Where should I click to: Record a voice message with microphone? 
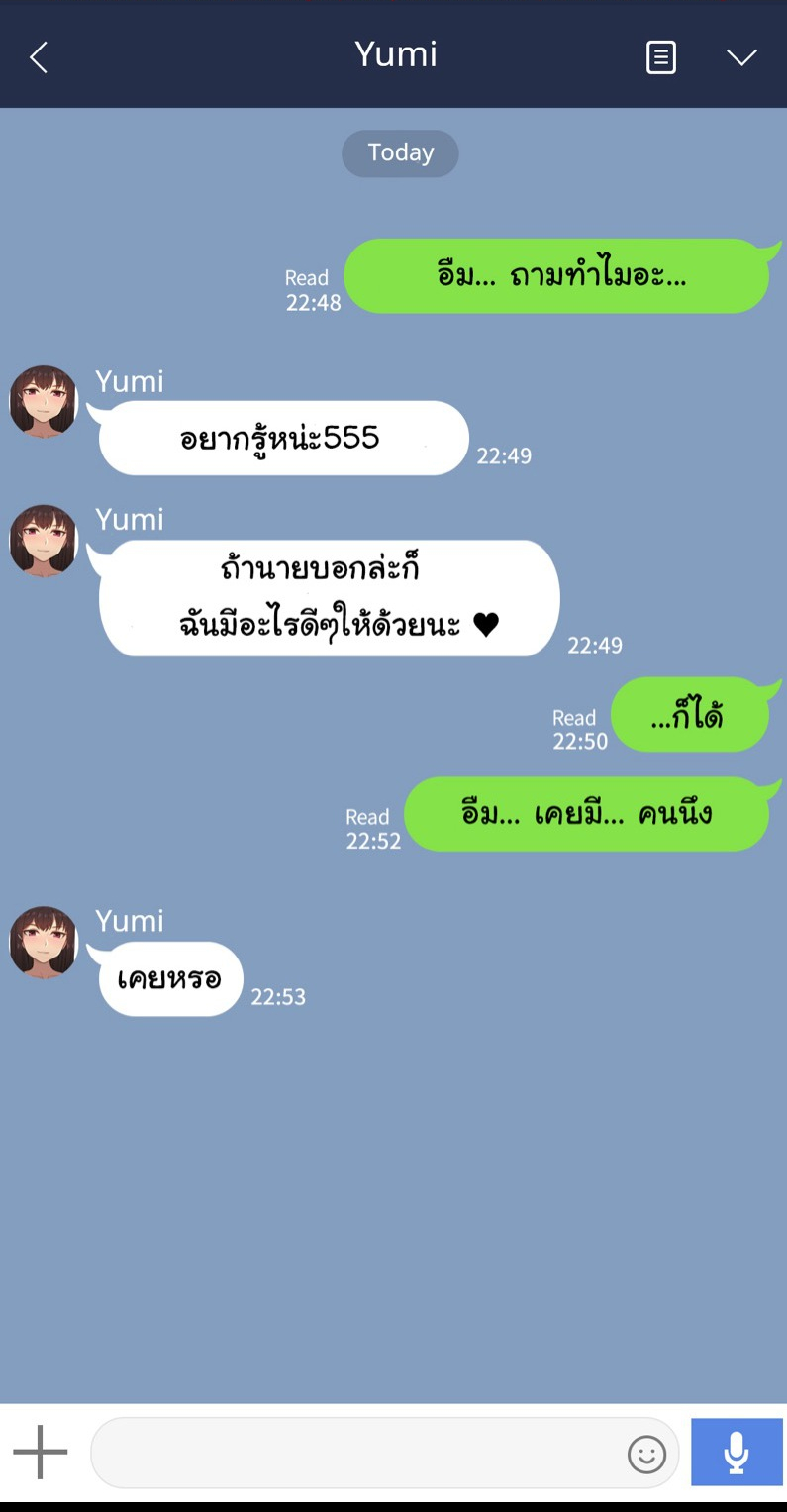pyautogui.click(x=737, y=1453)
